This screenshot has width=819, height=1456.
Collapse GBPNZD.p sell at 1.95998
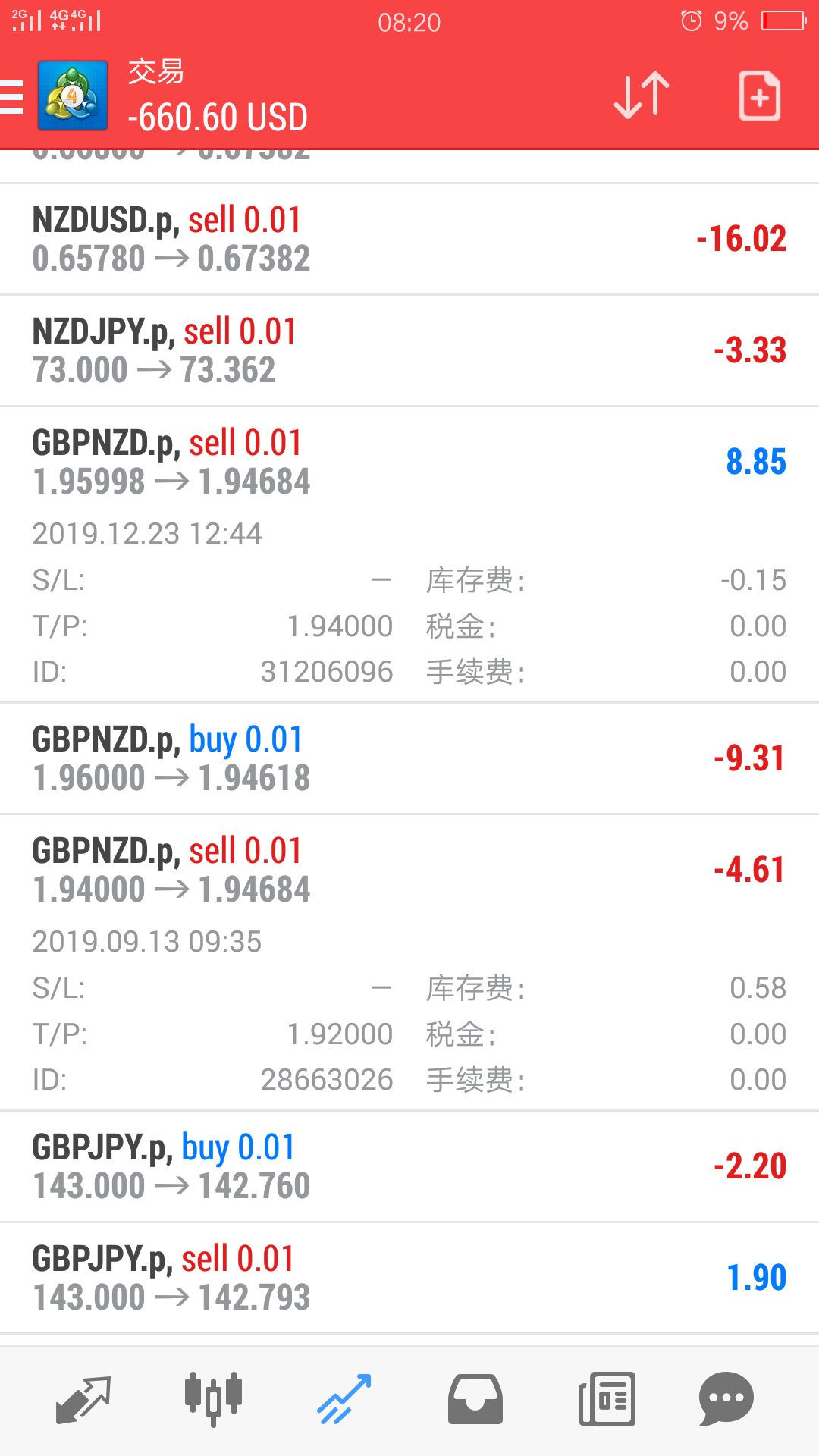409,462
